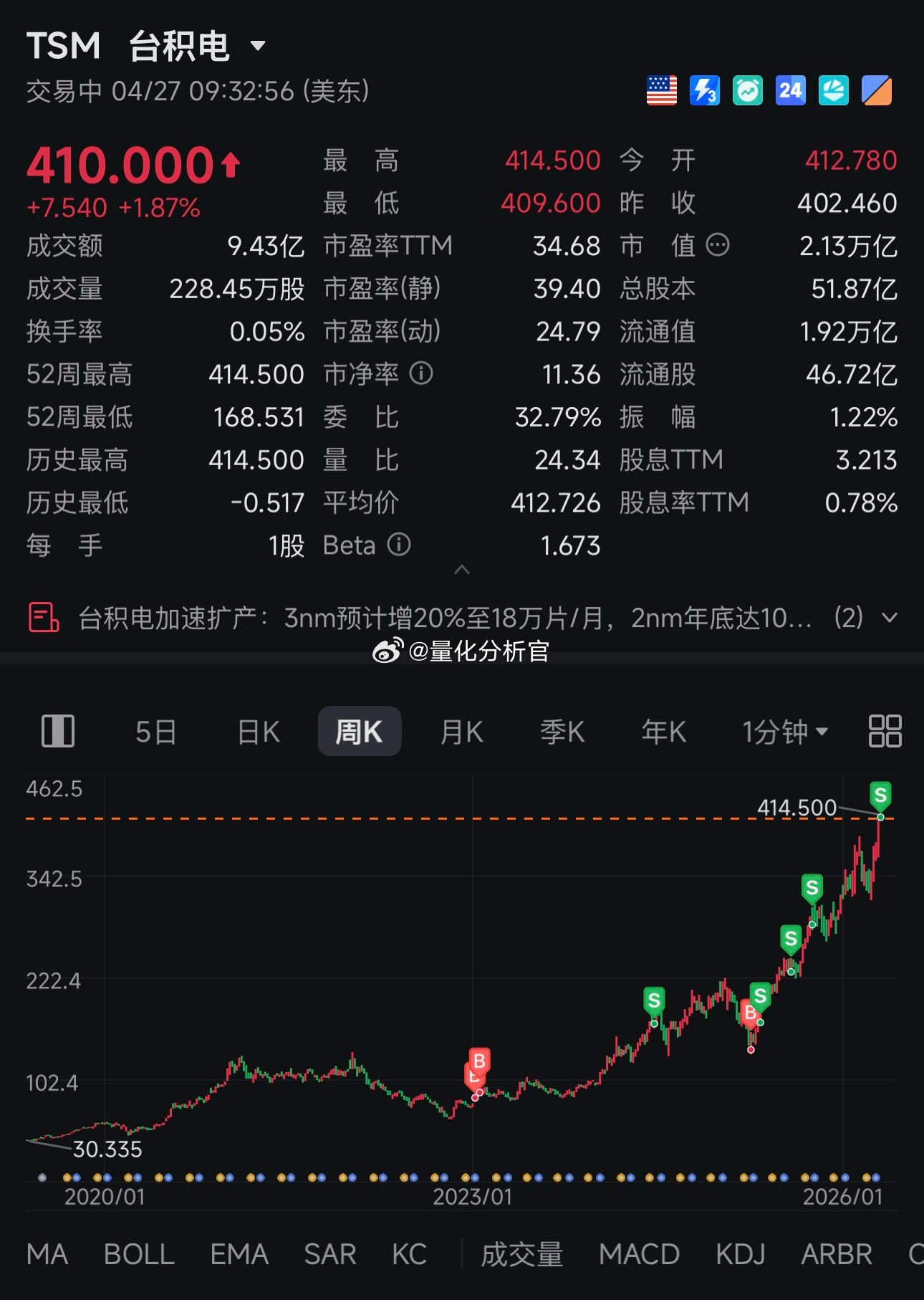Toggle the split chart layout icon
Image resolution: width=924 pixels, height=1300 pixels.
[x=58, y=732]
